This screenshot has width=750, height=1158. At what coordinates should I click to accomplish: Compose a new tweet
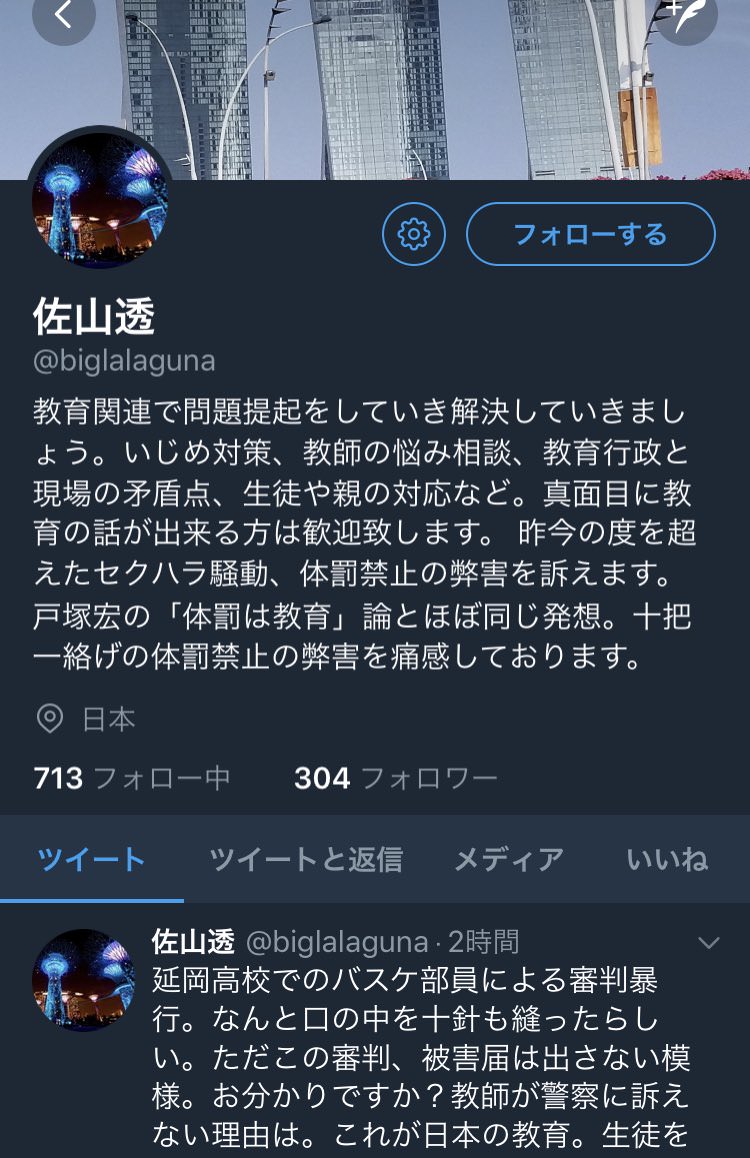pyautogui.click(x=686, y=15)
